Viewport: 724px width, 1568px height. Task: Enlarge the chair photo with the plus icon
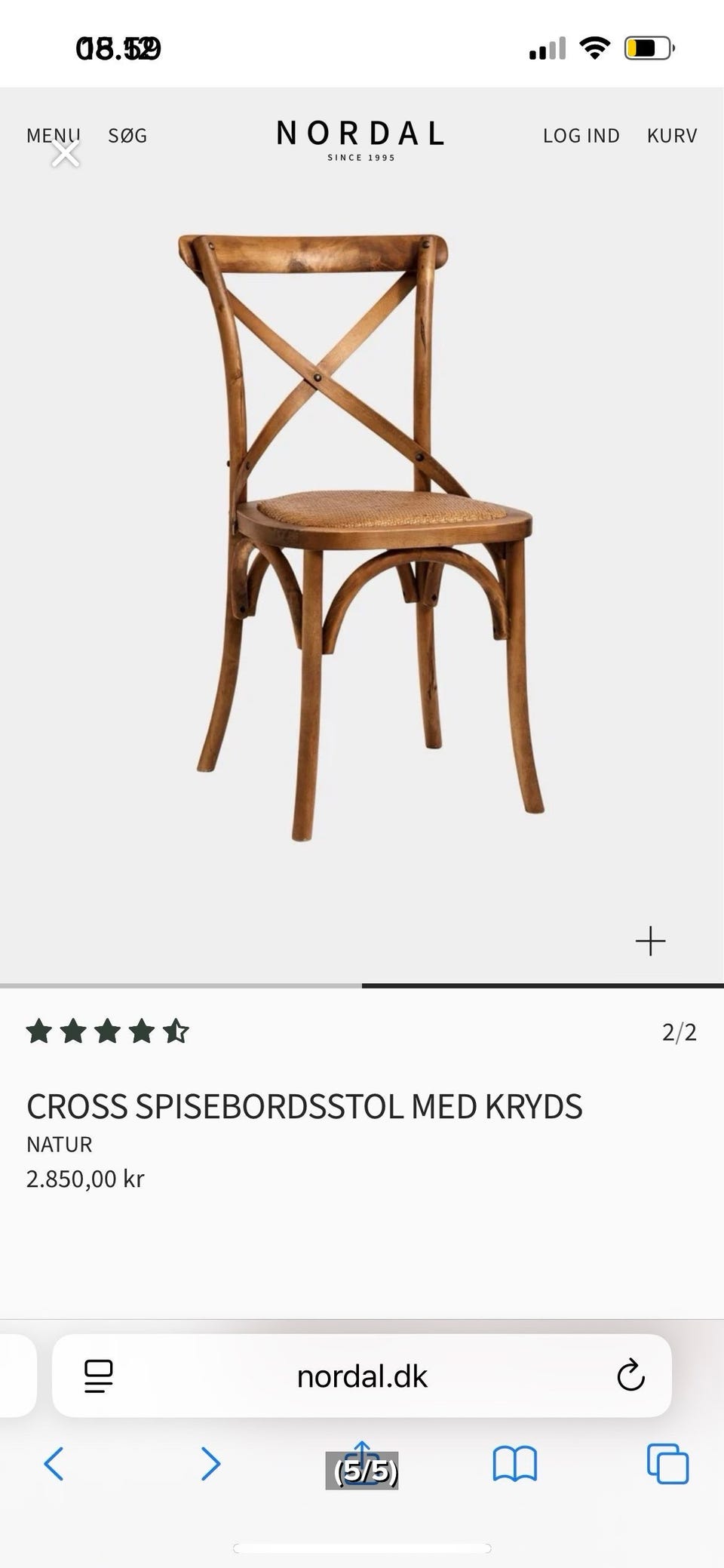650,941
